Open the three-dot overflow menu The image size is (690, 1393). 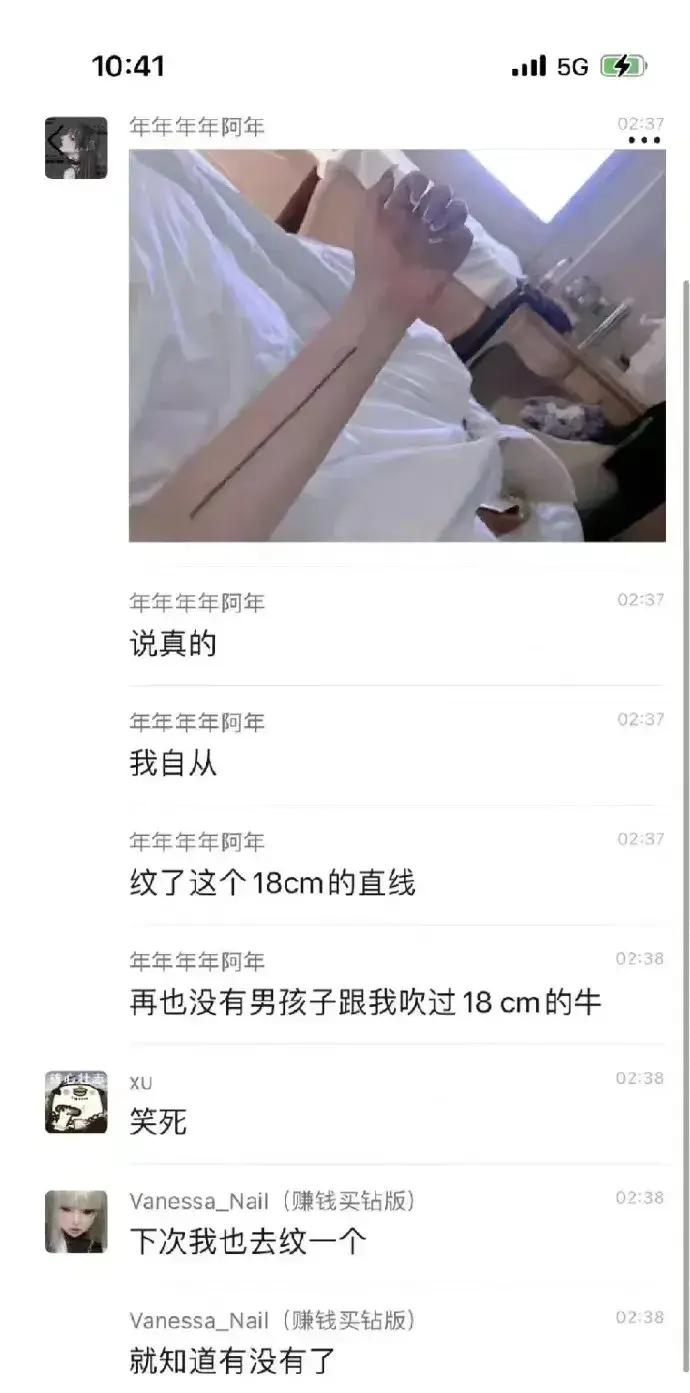point(644,140)
